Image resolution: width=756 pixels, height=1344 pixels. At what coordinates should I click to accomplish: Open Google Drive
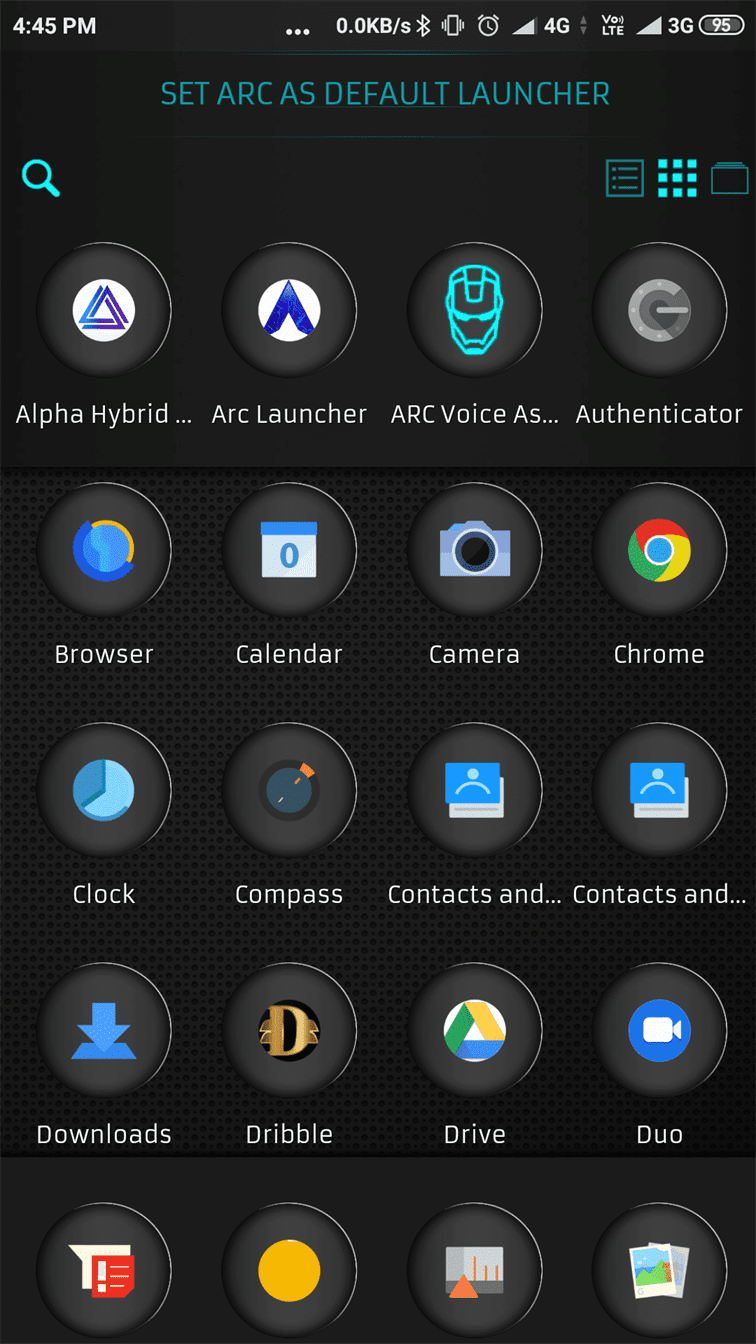(474, 1030)
